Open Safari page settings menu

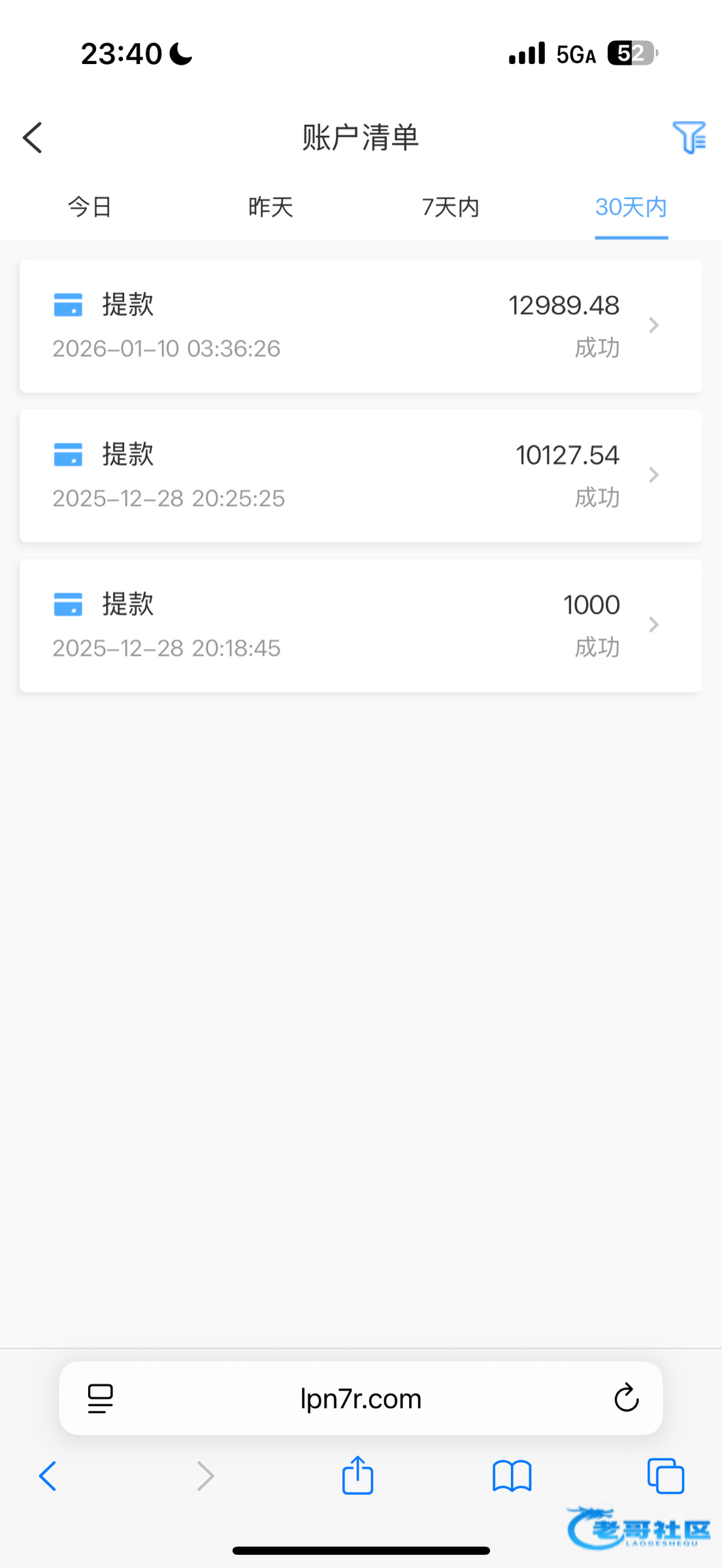click(x=100, y=1399)
